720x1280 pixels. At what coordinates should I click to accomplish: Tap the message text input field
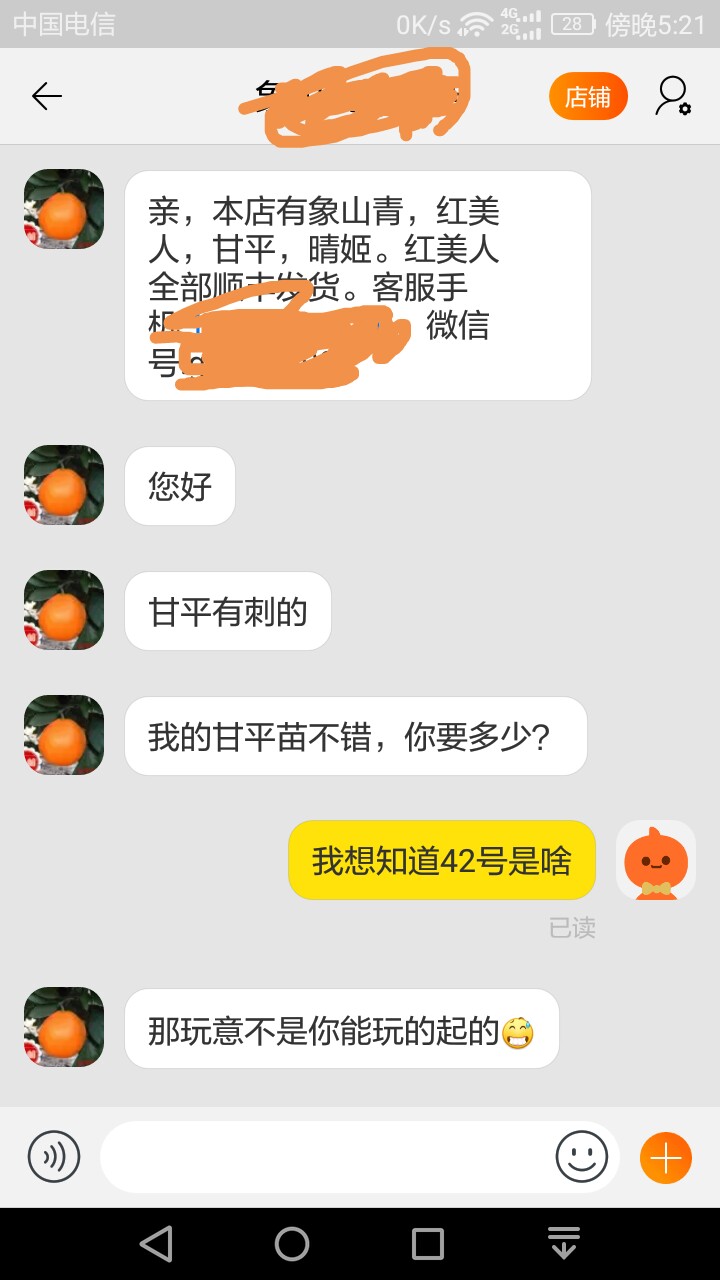[325, 1157]
